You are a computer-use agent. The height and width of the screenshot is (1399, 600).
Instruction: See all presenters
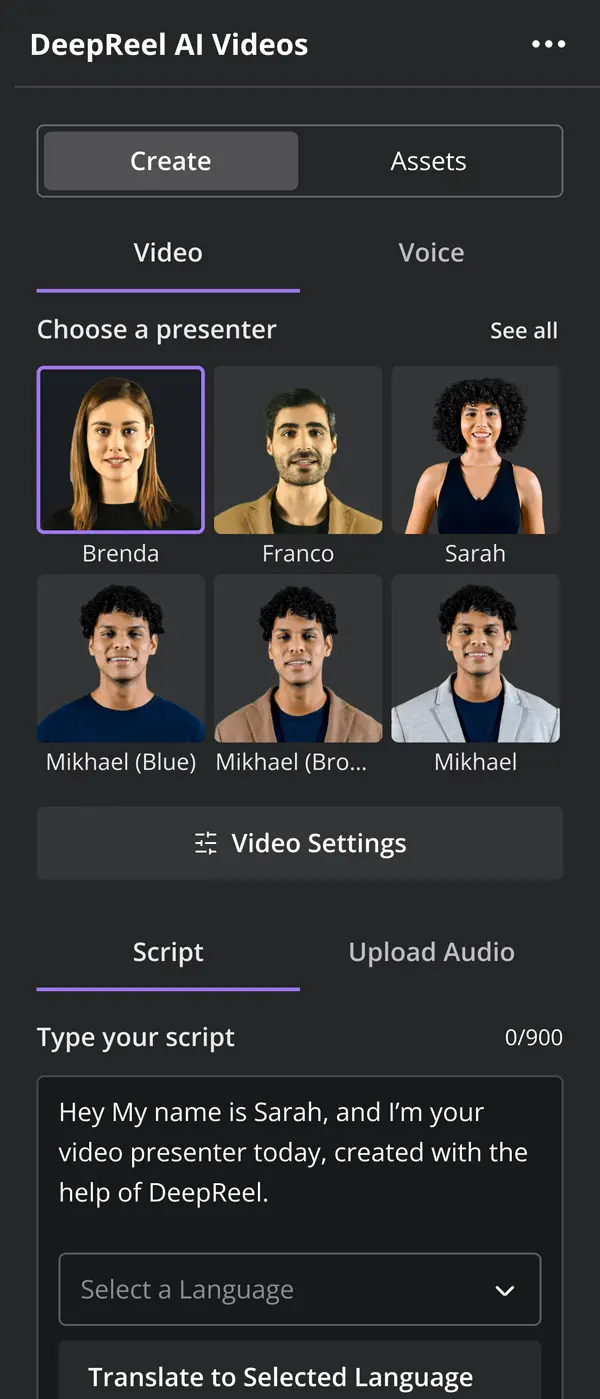(523, 331)
